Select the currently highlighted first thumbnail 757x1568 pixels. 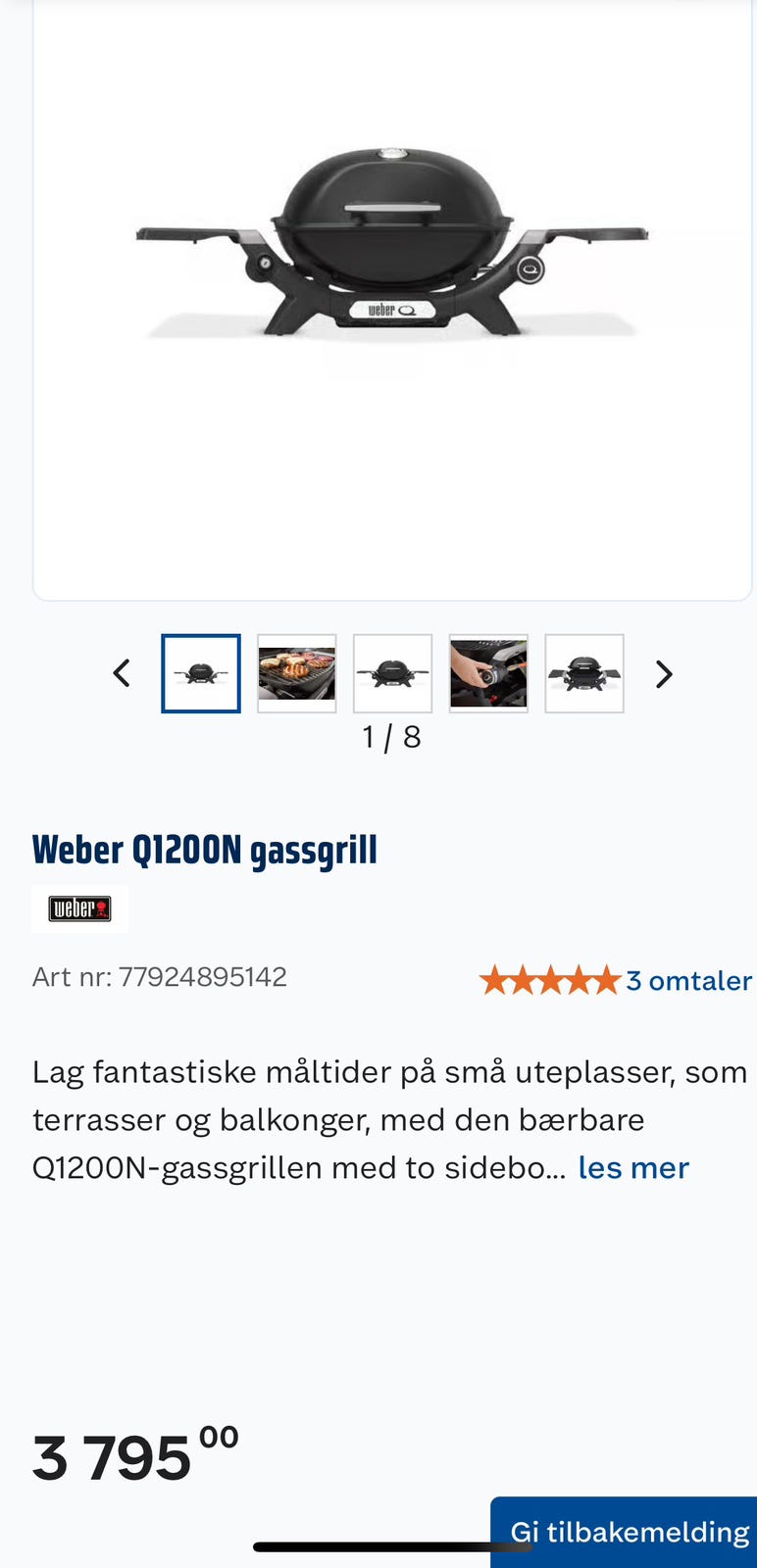(x=201, y=673)
